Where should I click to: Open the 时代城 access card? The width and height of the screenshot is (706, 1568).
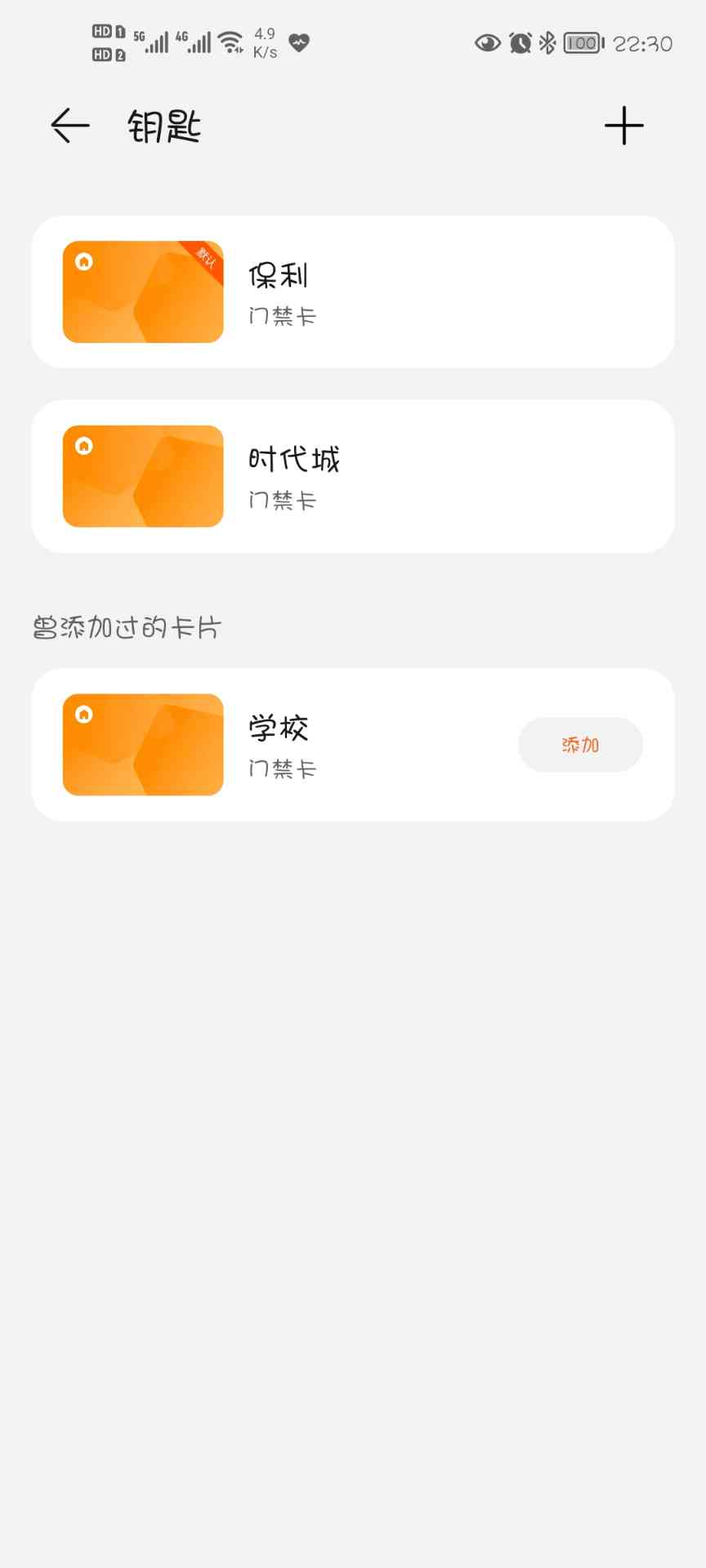coord(352,476)
